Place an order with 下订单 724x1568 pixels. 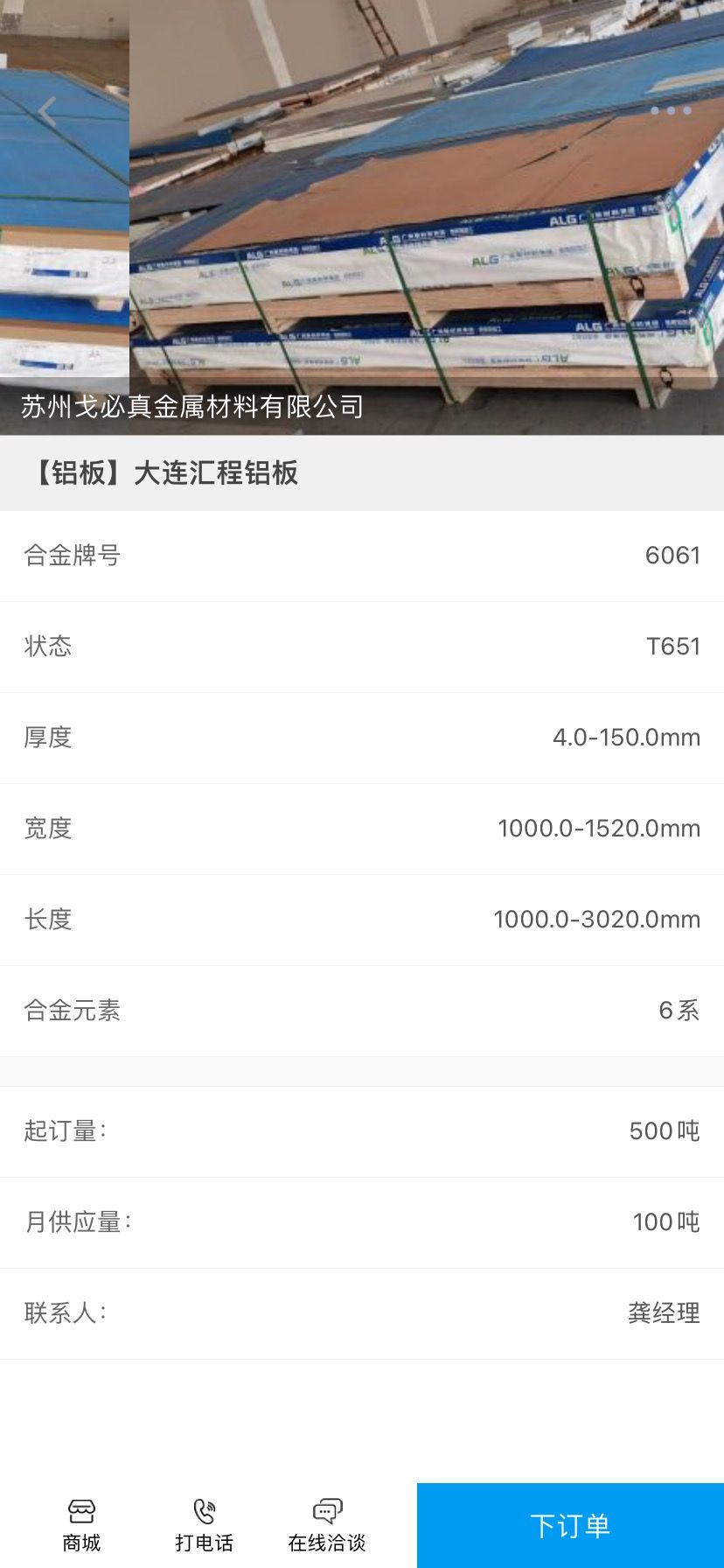tap(570, 1525)
